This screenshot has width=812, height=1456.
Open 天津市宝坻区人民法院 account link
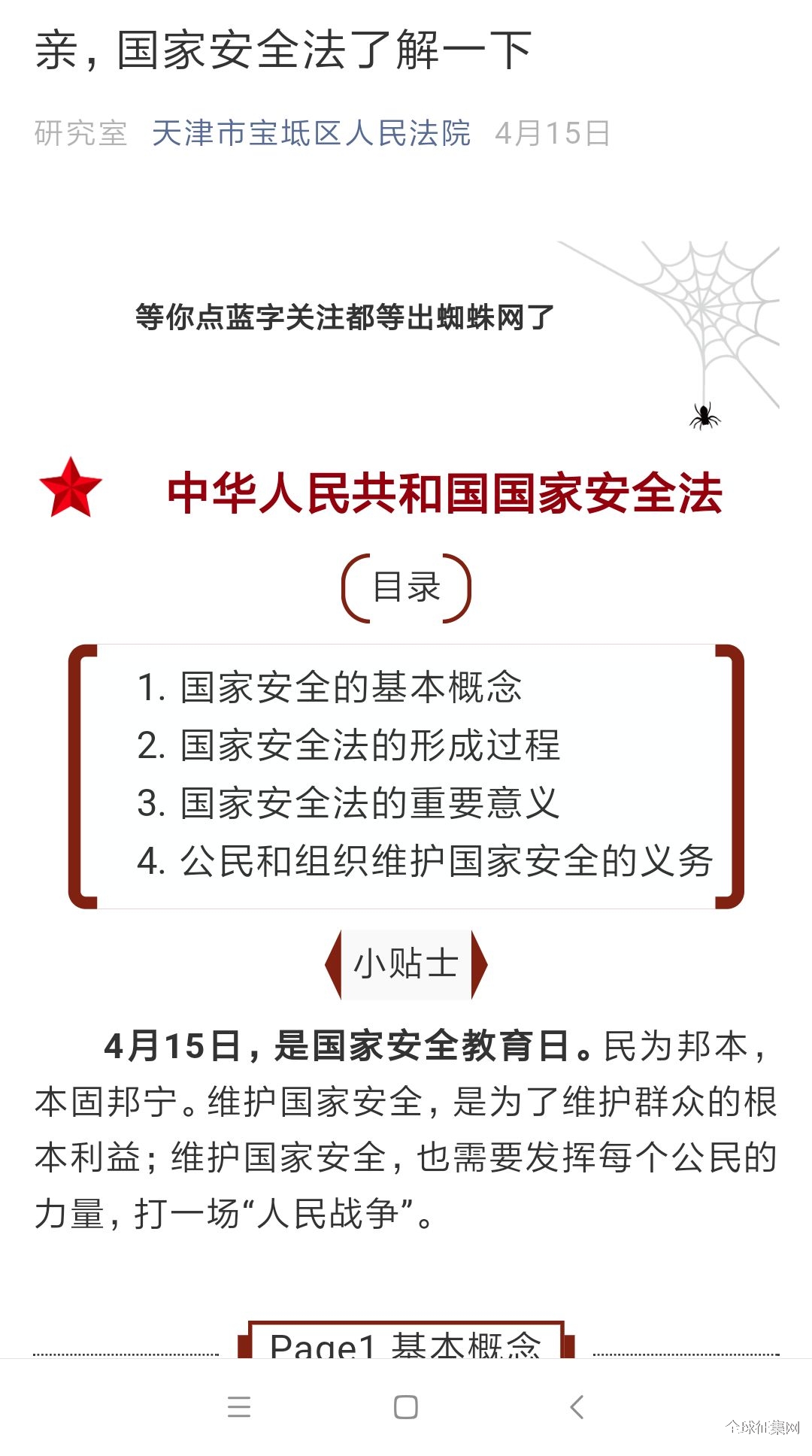pos(311,134)
